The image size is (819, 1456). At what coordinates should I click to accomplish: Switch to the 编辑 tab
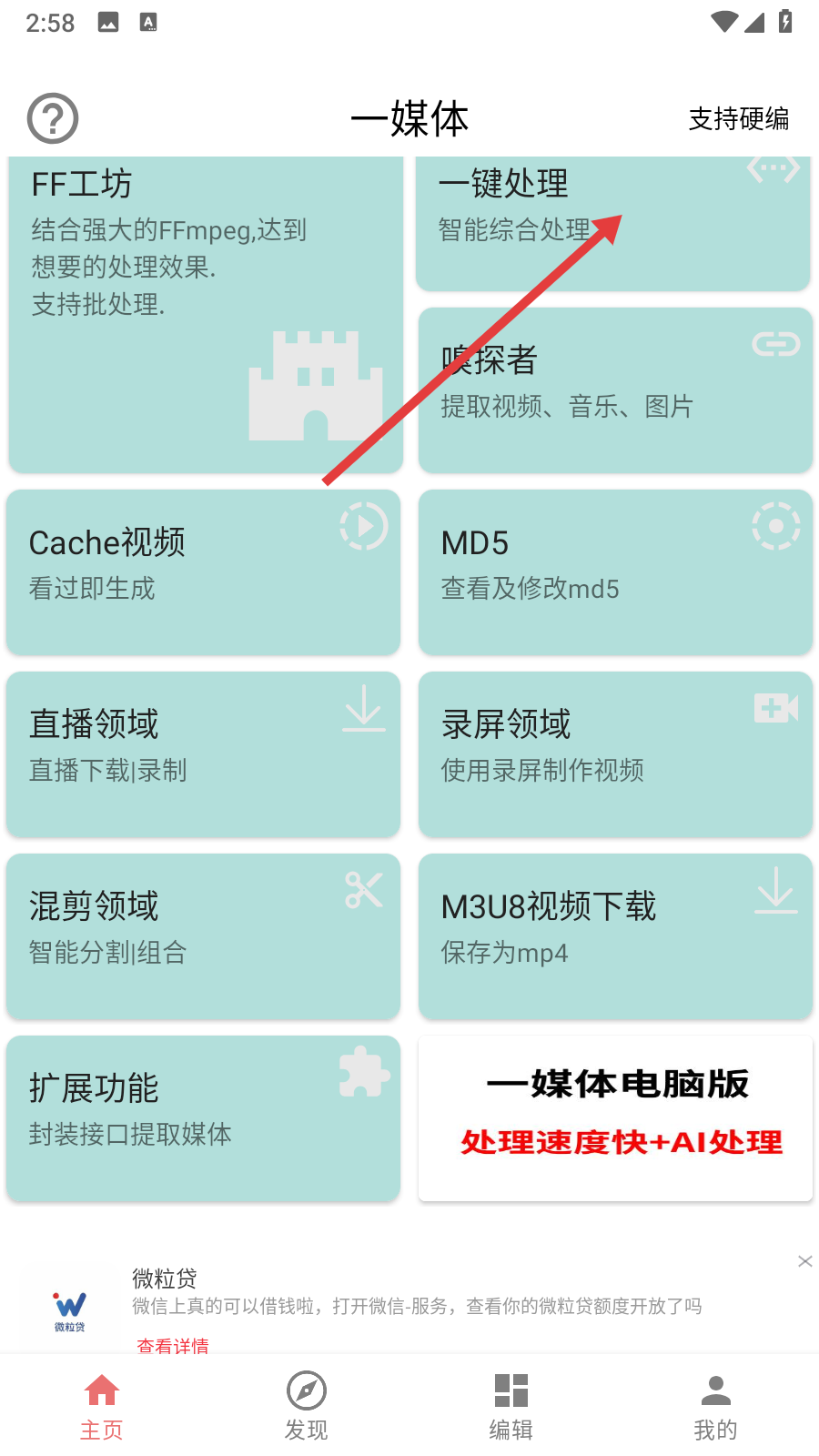[x=511, y=1407]
